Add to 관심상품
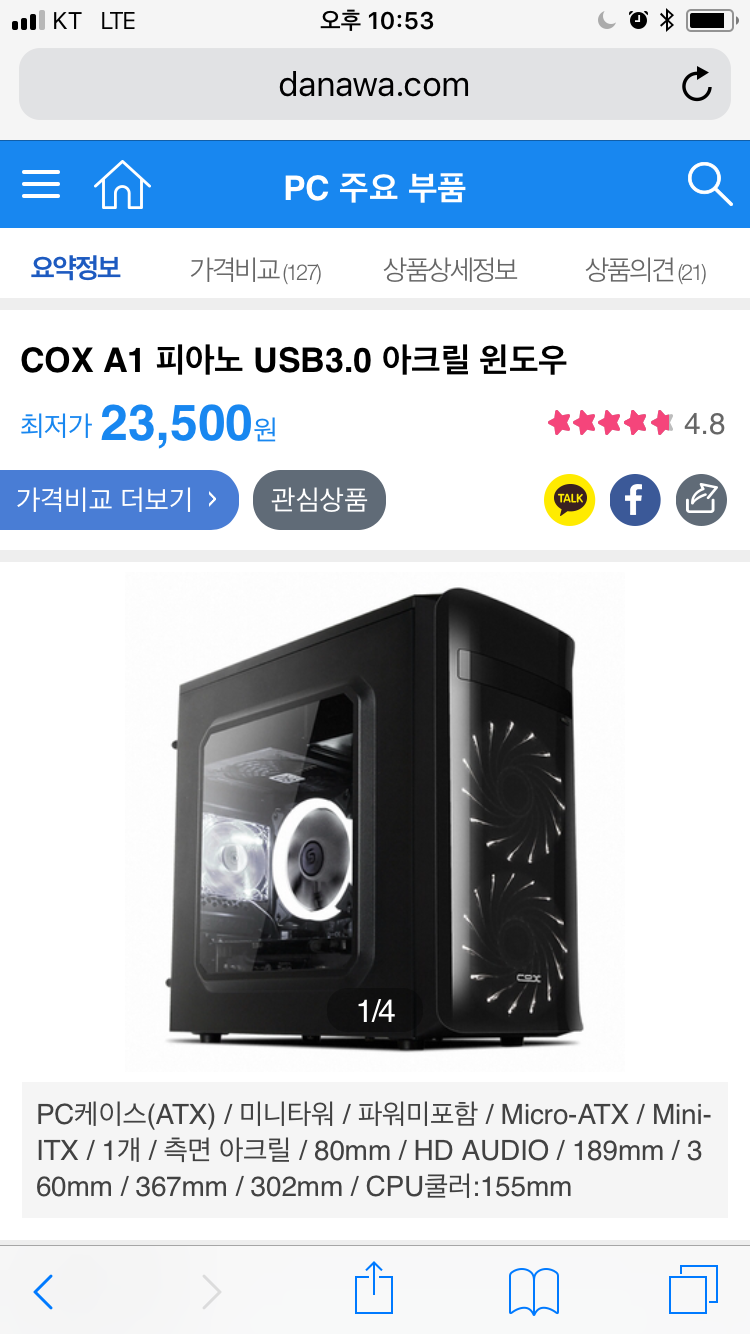The width and height of the screenshot is (750, 1334). click(319, 499)
